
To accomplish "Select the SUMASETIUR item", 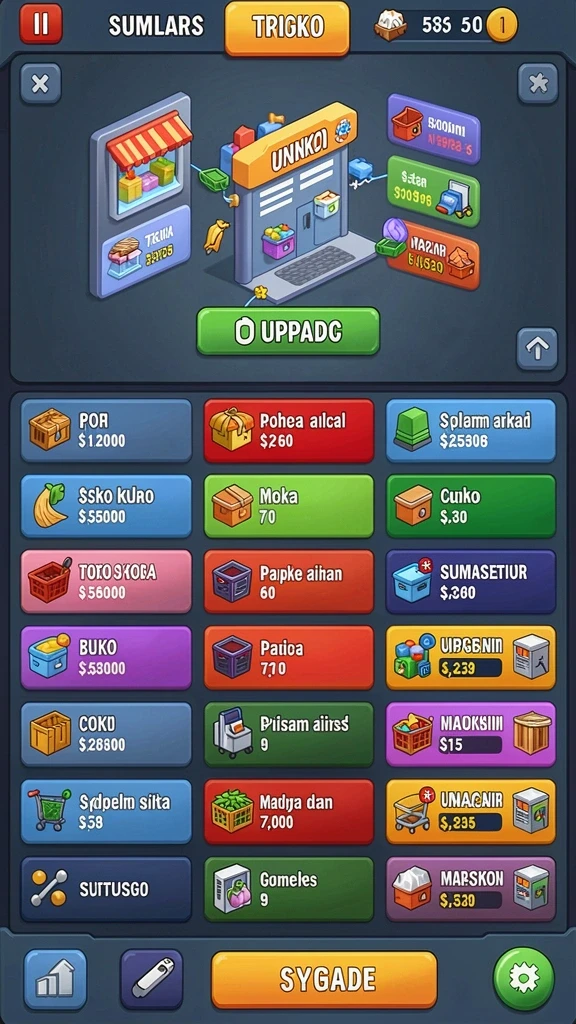I will pyautogui.click(x=471, y=581).
